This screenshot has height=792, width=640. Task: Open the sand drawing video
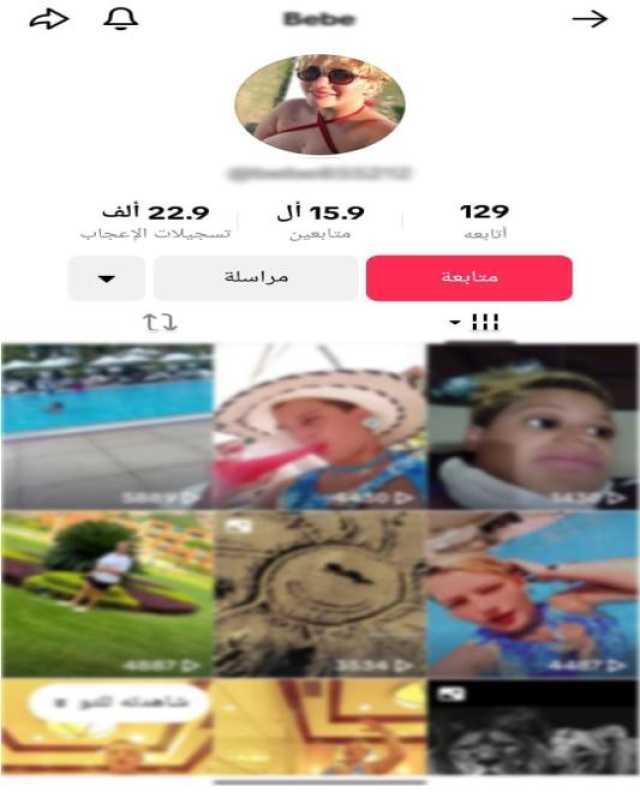320,594
